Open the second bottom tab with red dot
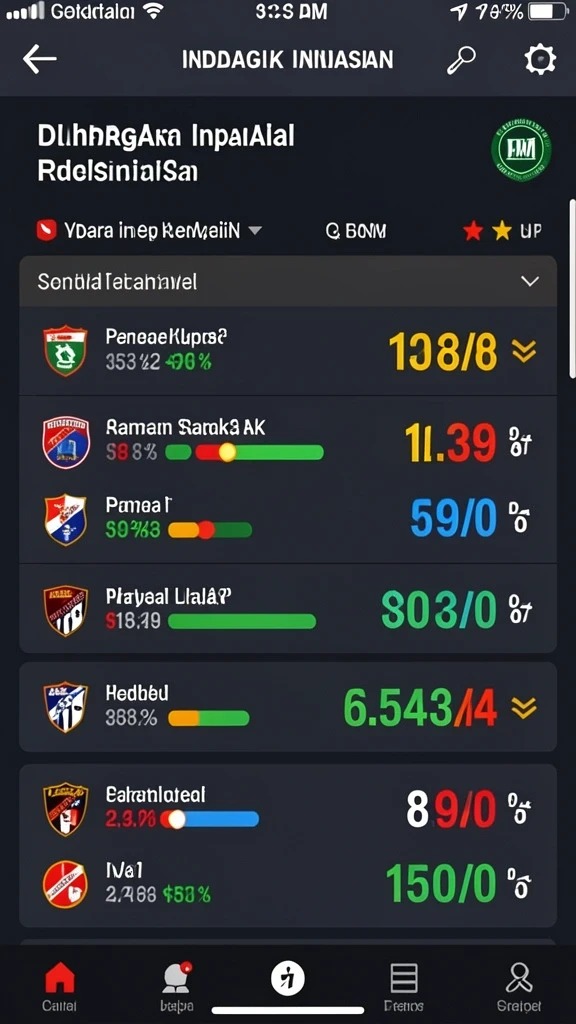The width and height of the screenshot is (576, 1024). 176,986
